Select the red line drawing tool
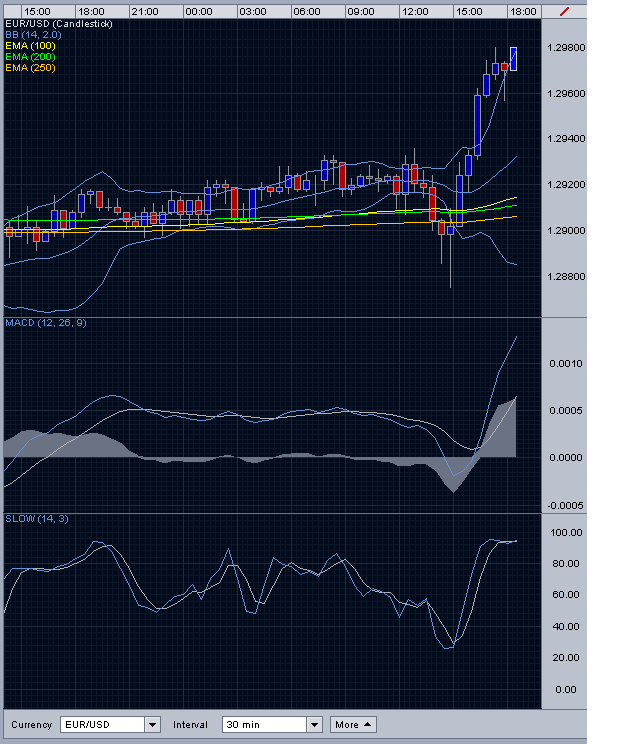The height and width of the screenshot is (744, 640). click(564, 11)
